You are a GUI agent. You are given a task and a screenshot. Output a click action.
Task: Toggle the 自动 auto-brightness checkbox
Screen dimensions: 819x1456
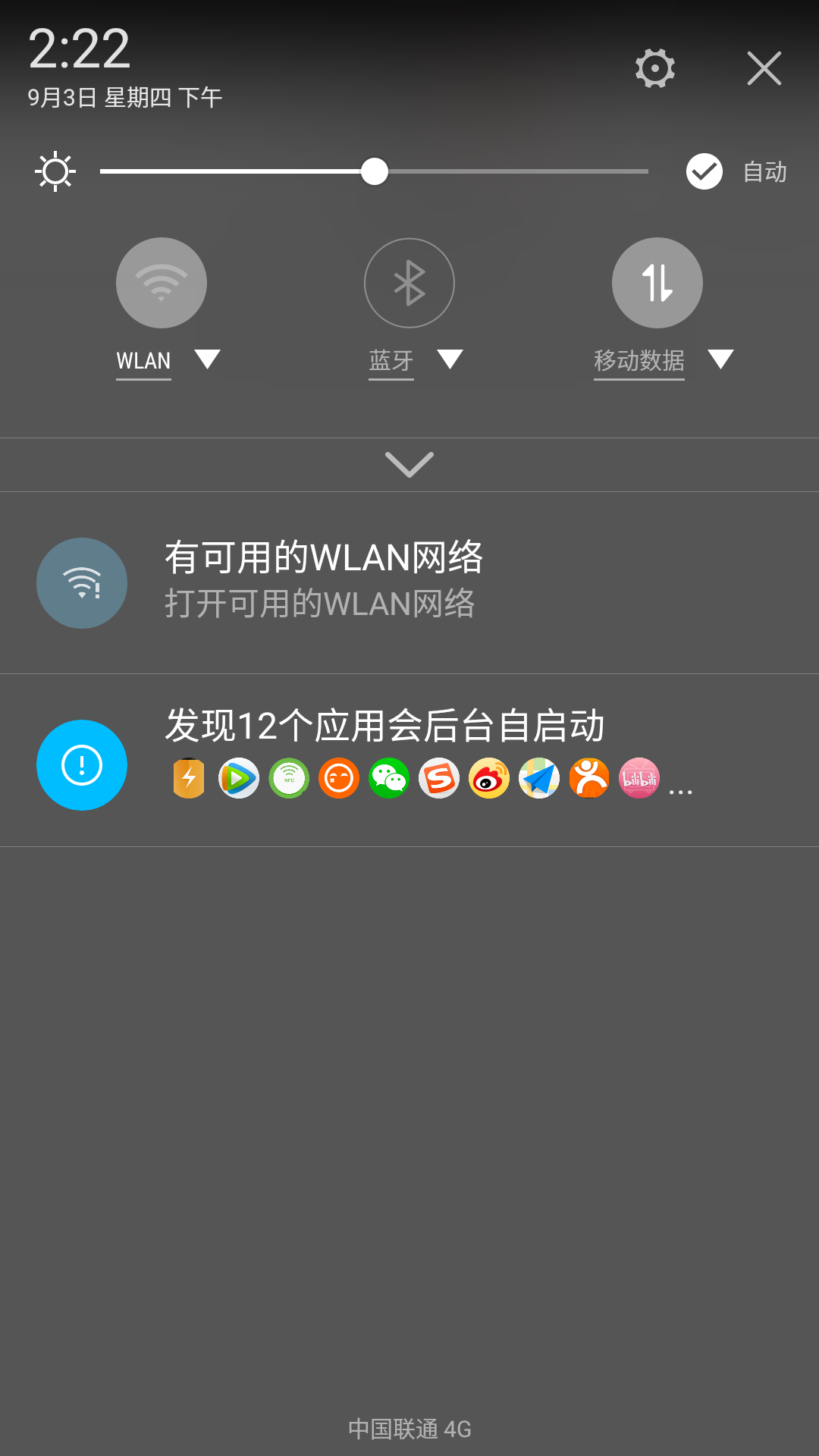click(704, 171)
